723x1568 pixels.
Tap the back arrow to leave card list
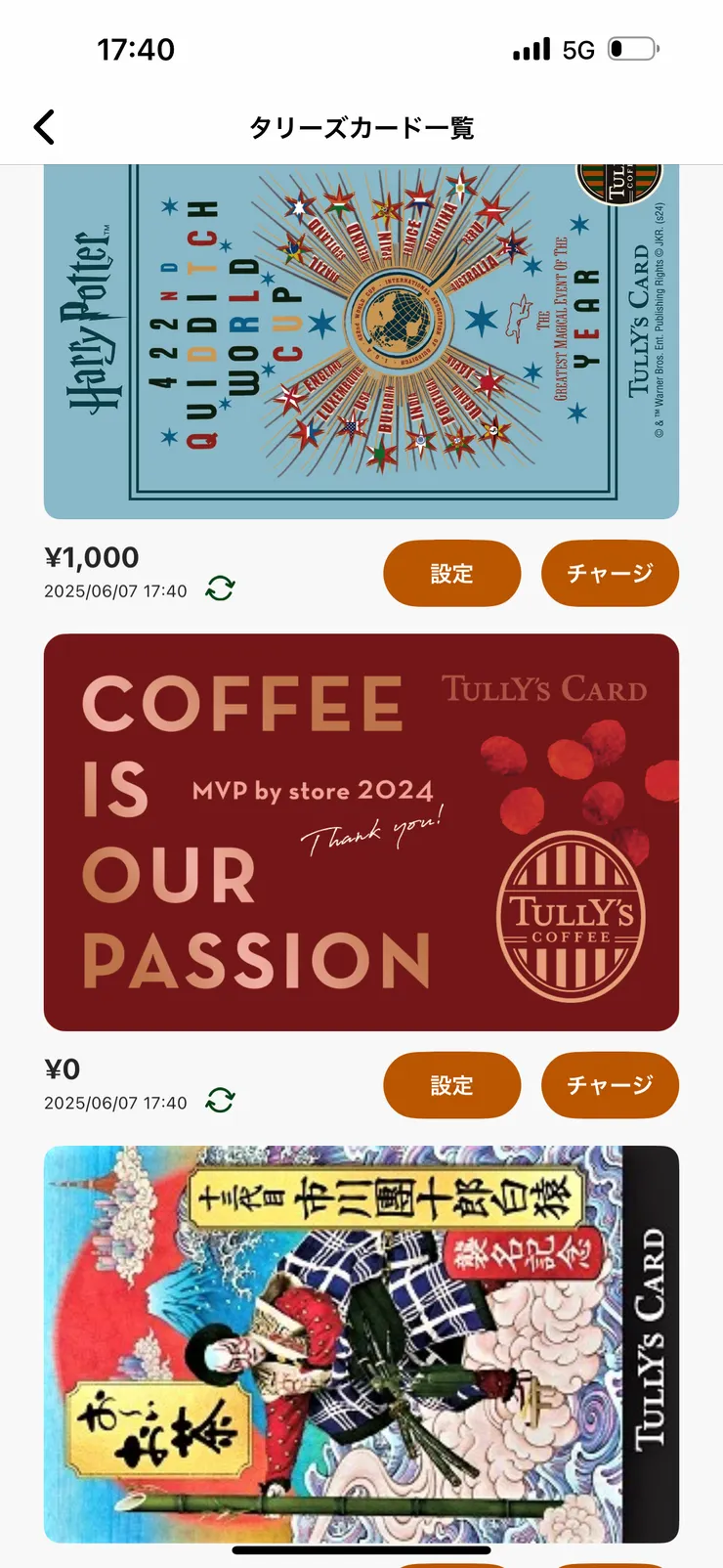coord(43,127)
